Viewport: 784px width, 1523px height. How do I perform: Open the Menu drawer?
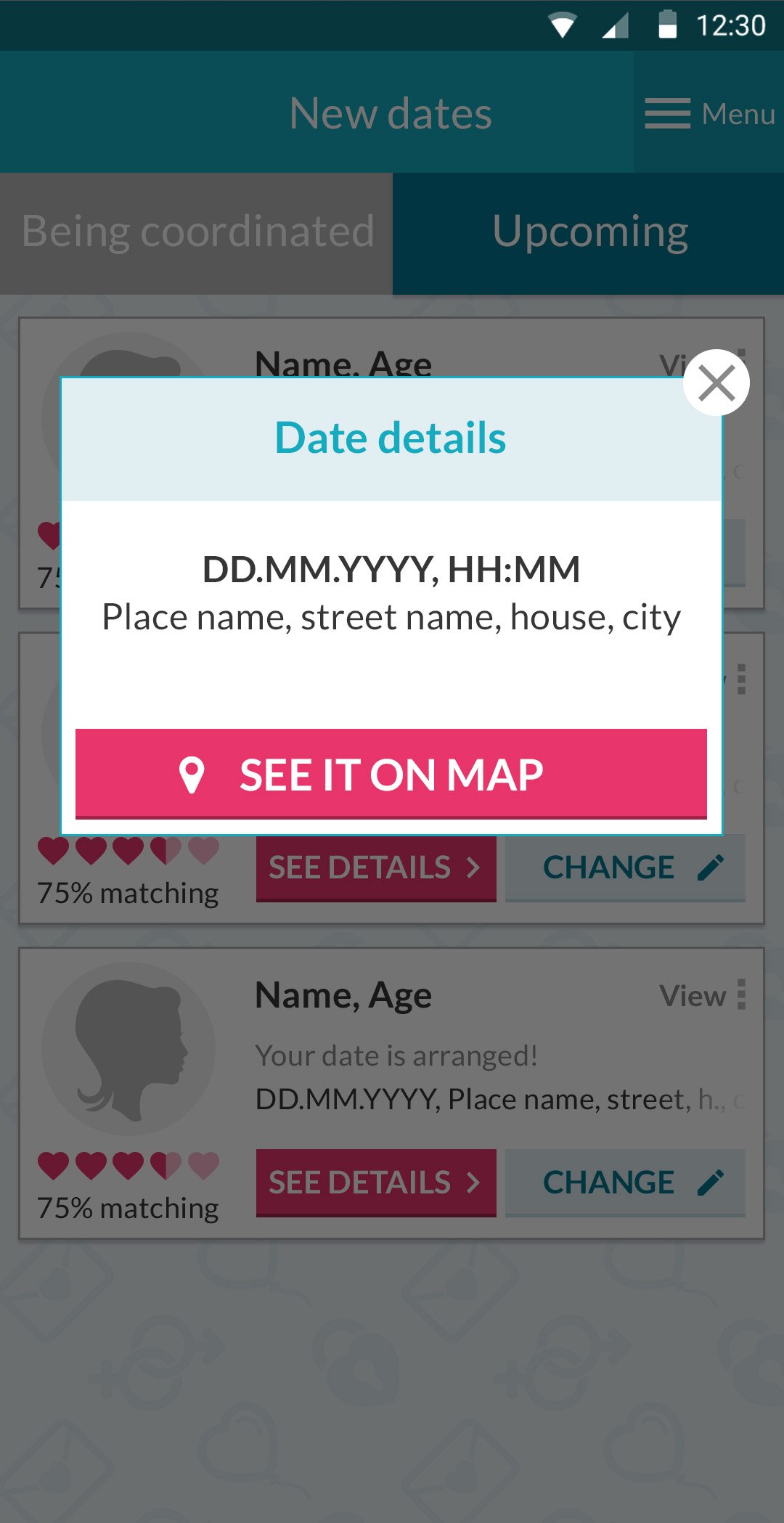point(709,113)
